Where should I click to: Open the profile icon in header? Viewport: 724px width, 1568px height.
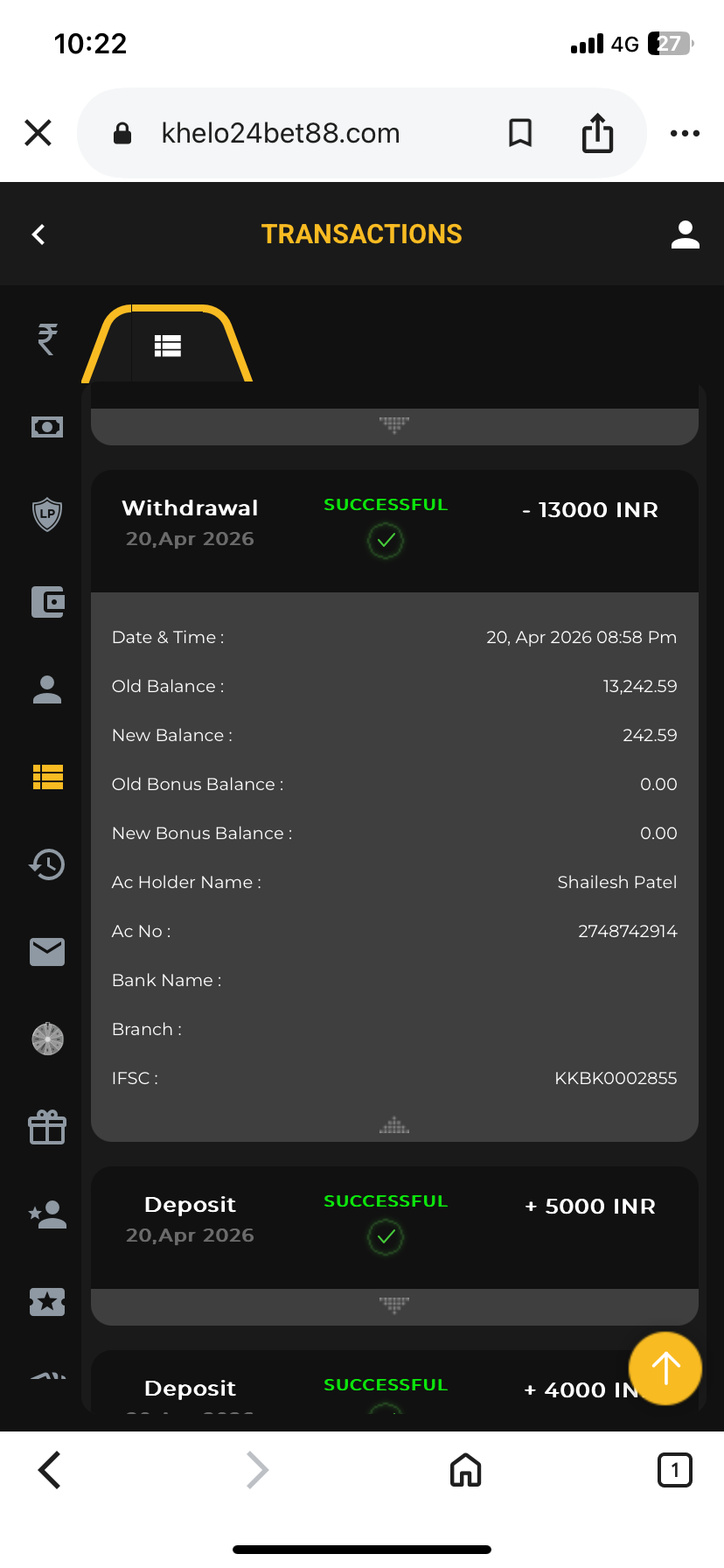pos(686,234)
